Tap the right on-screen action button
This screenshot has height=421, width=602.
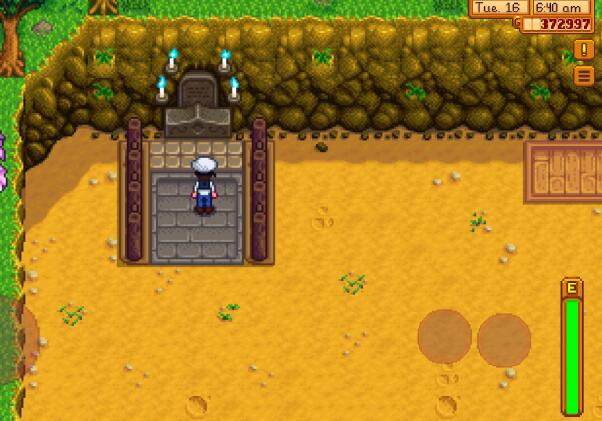click(x=504, y=340)
